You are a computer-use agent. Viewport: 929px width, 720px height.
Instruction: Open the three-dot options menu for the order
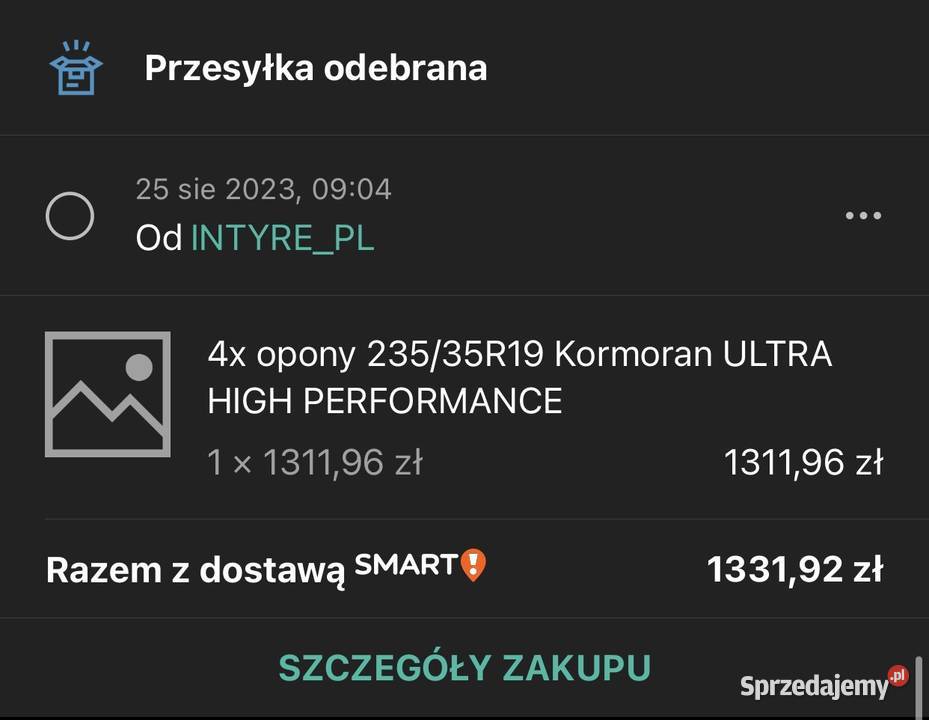(x=862, y=215)
